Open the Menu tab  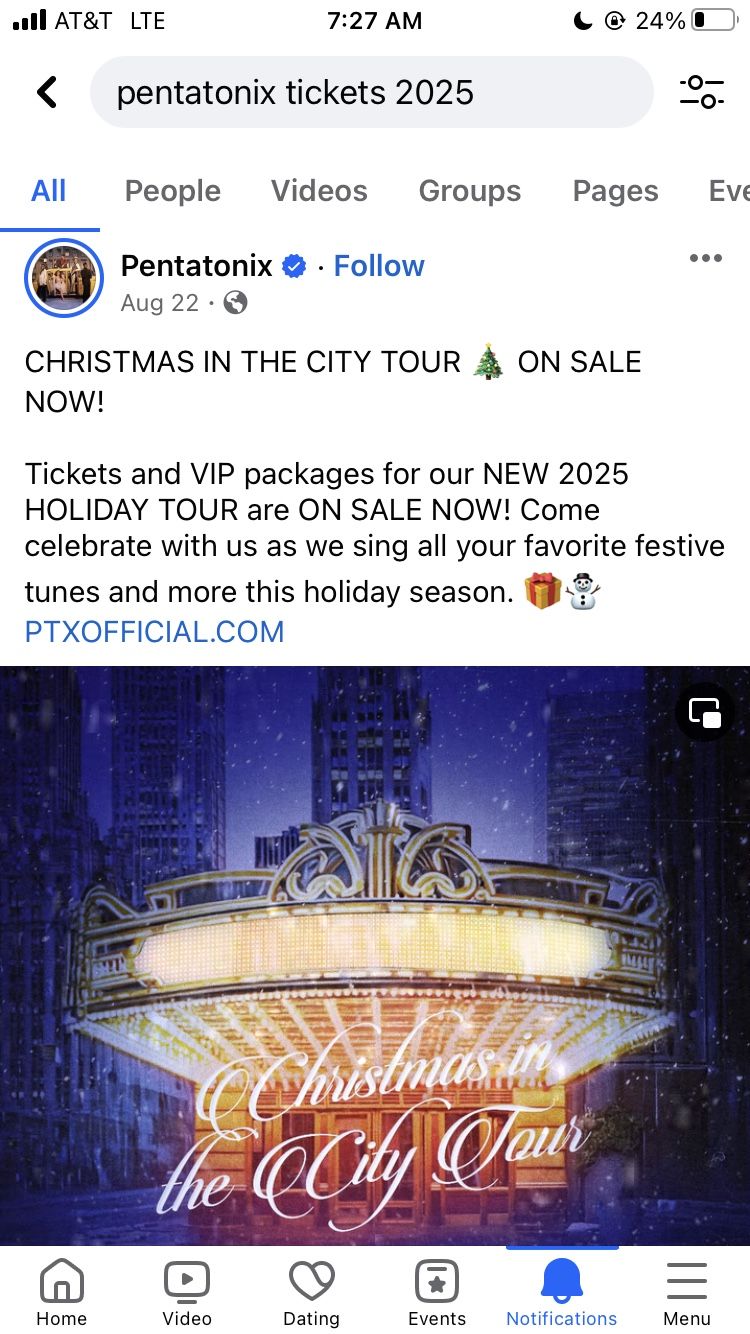[x=687, y=1292]
